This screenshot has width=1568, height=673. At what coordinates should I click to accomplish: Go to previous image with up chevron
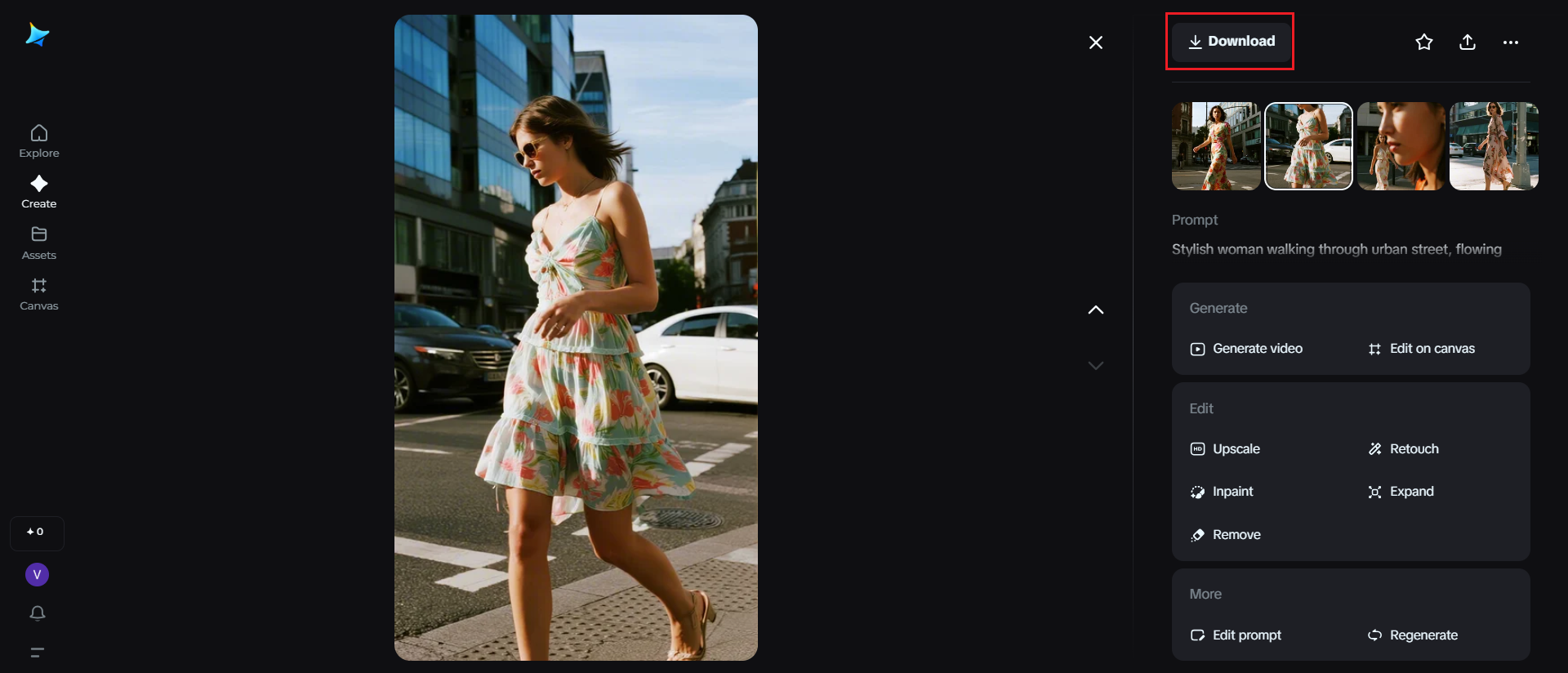click(x=1095, y=310)
